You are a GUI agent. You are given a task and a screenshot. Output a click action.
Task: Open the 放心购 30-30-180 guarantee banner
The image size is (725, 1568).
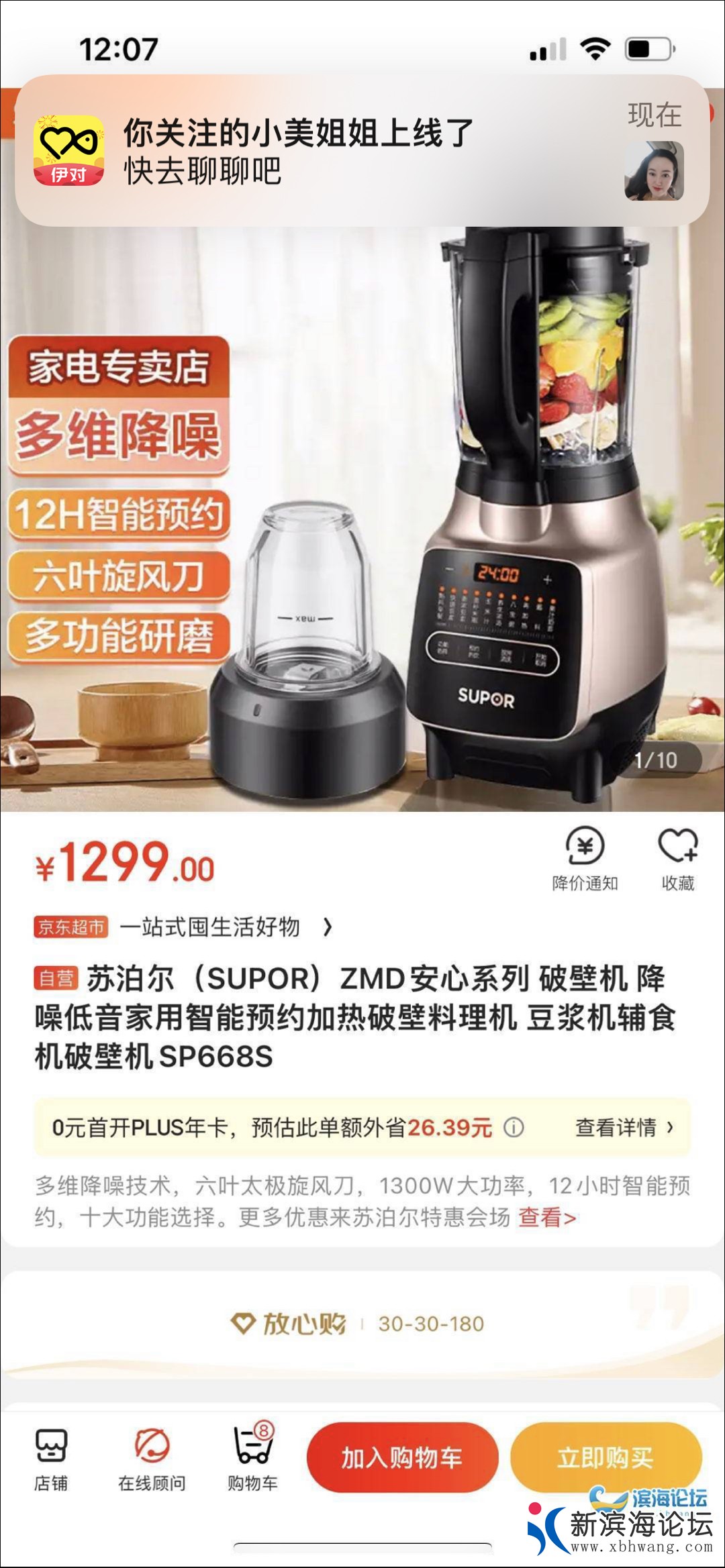coord(362,1324)
